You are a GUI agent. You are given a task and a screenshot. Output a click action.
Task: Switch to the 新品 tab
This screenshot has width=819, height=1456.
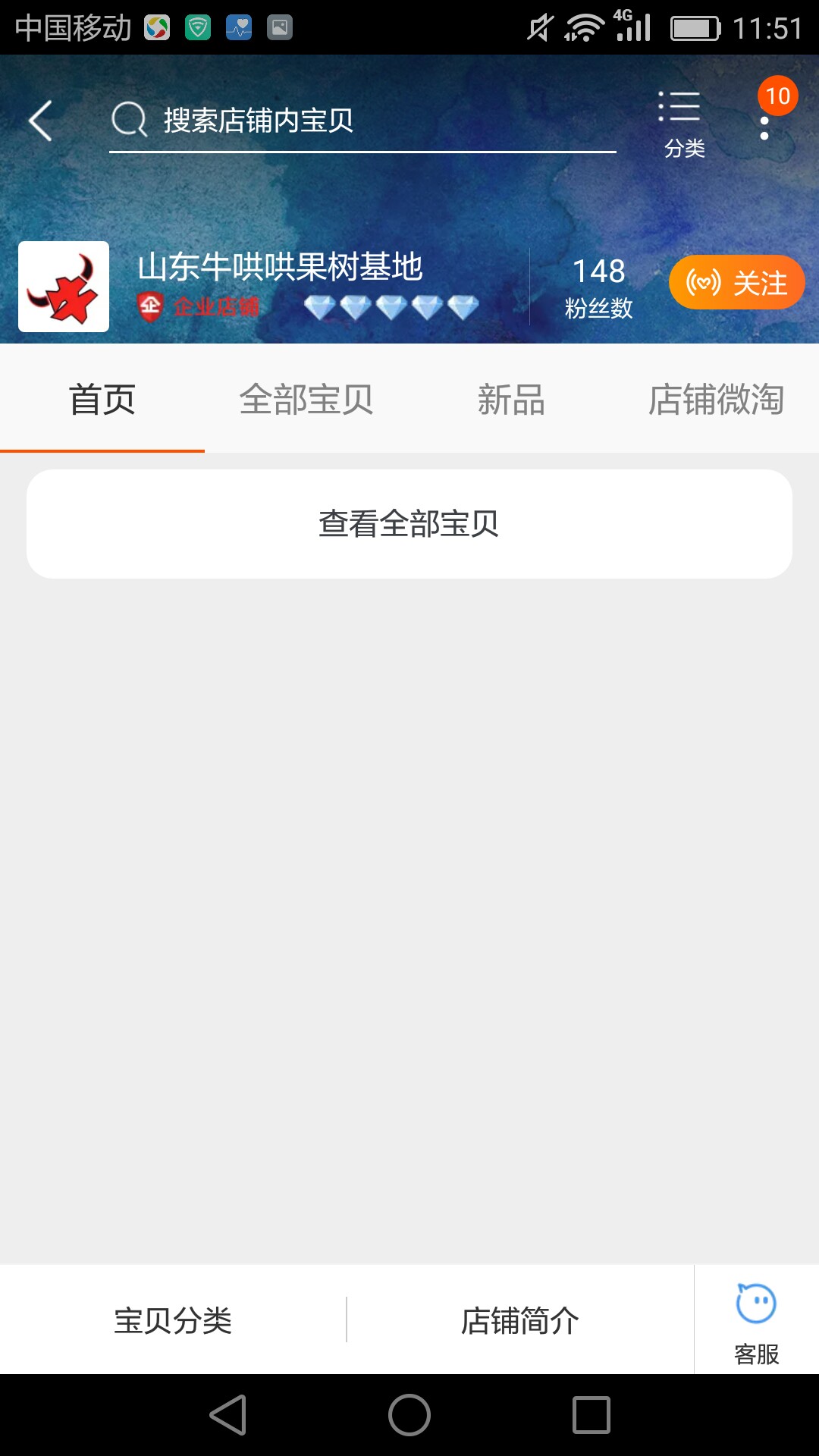pyautogui.click(x=511, y=399)
